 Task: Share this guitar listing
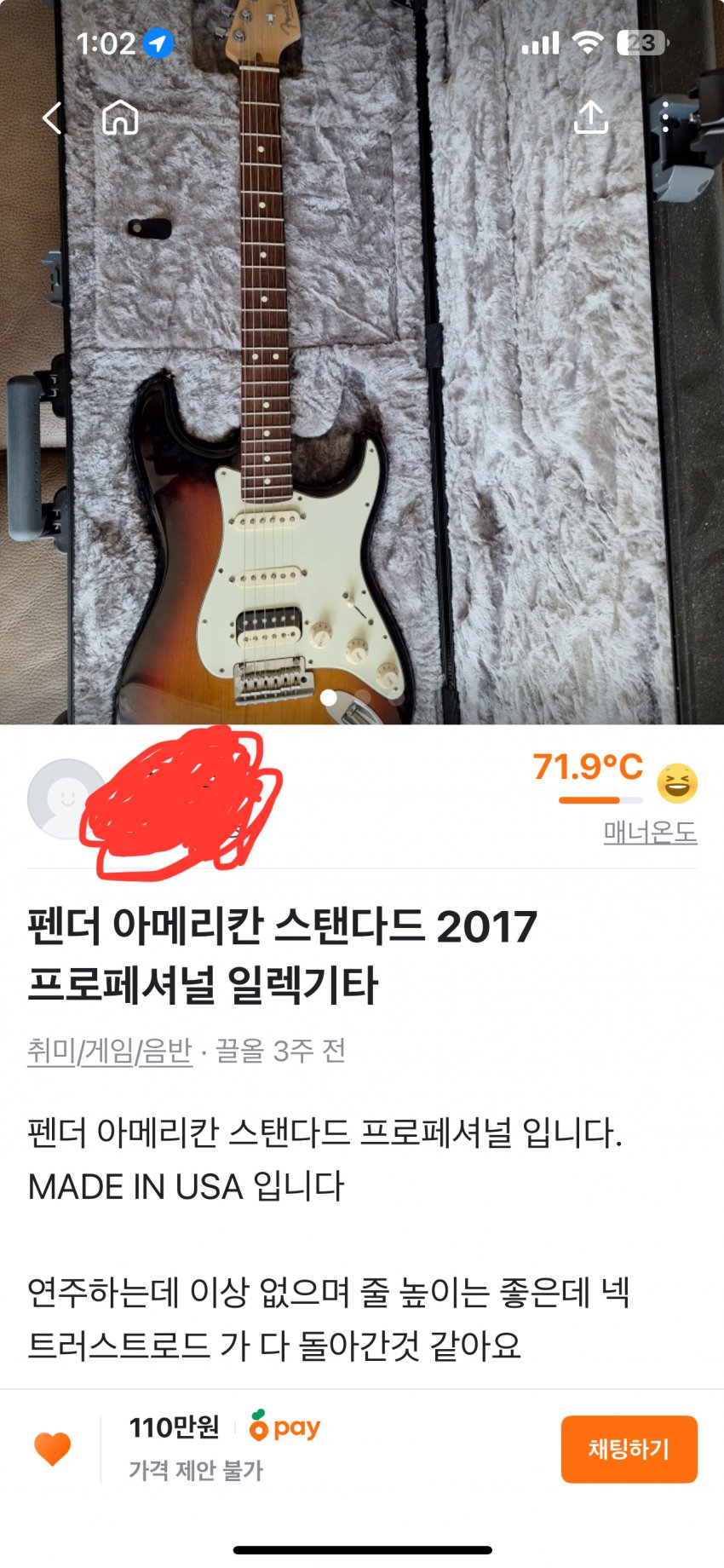coord(590,118)
